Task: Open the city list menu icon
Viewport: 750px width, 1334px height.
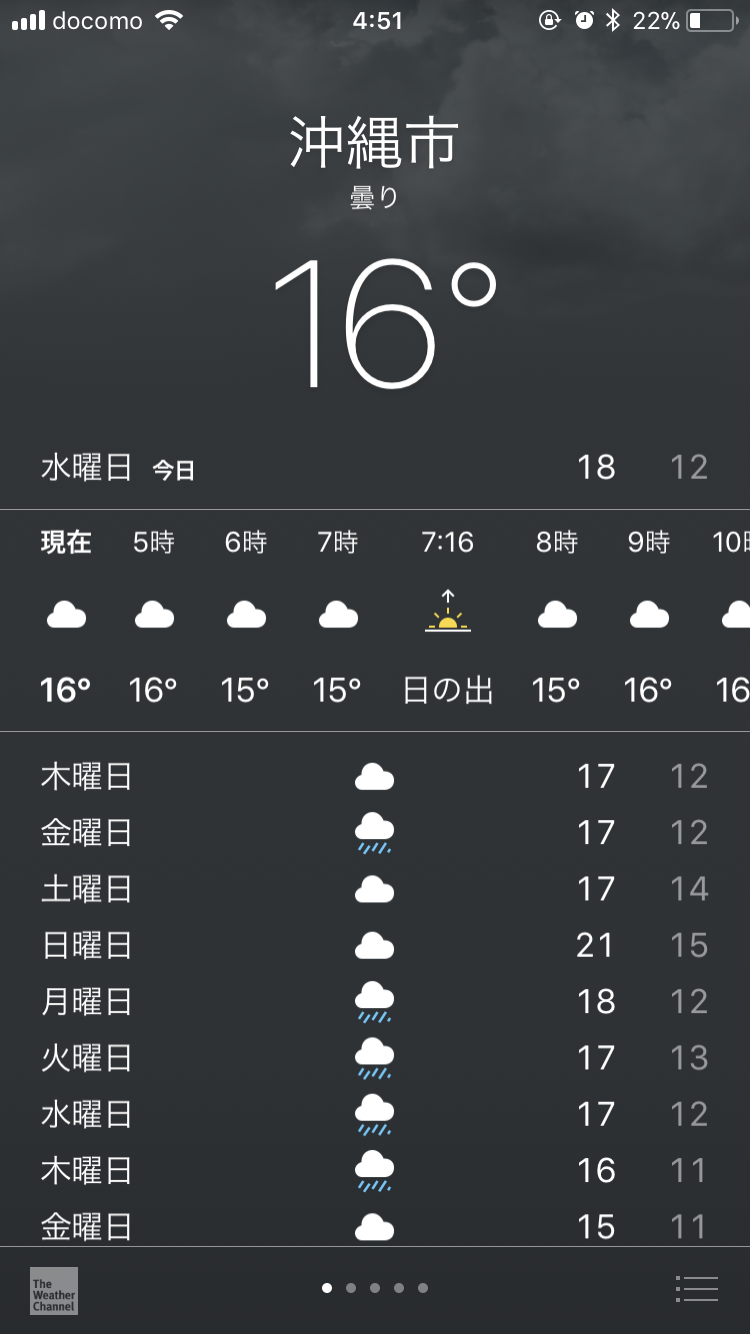Action: [697, 1289]
